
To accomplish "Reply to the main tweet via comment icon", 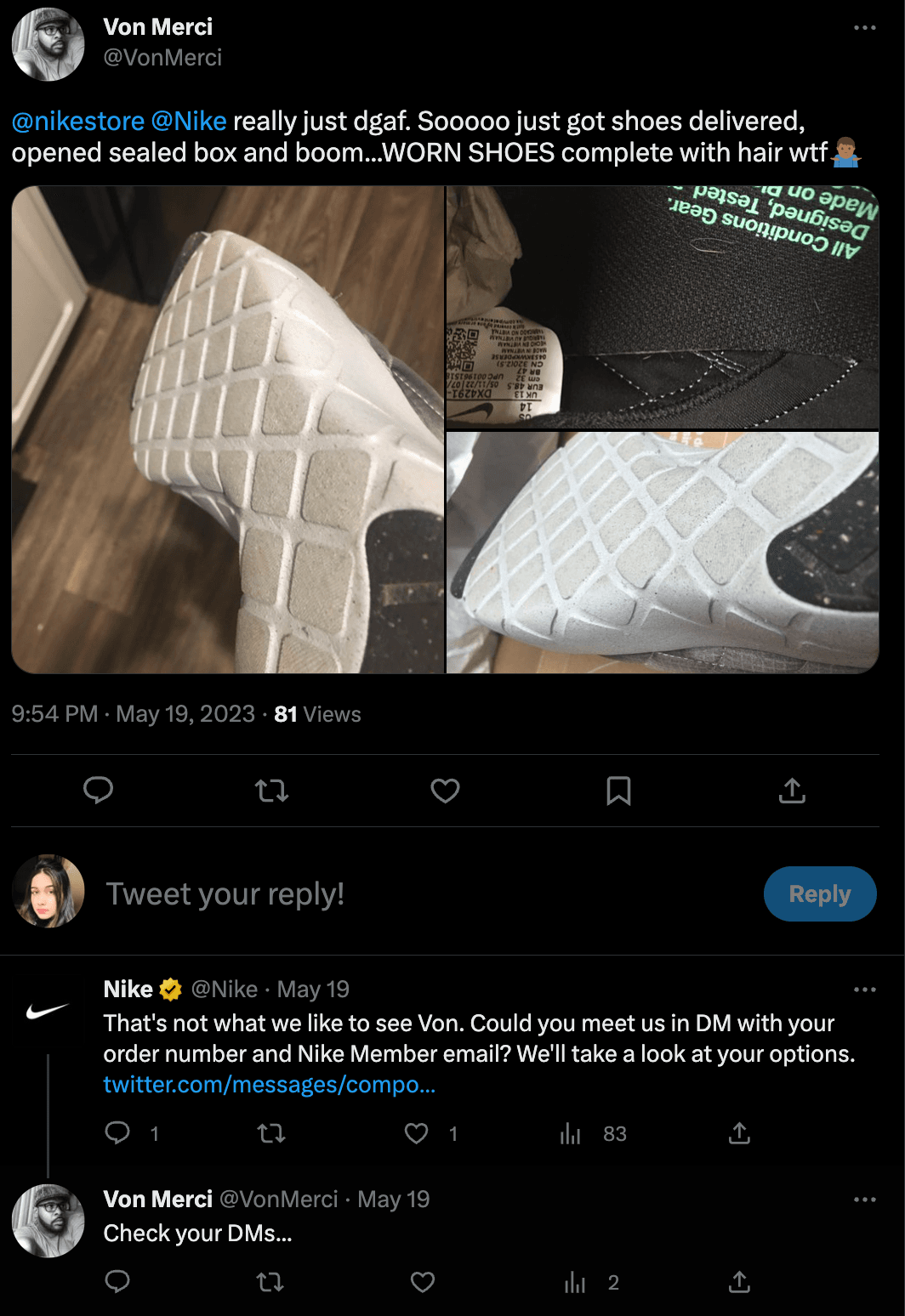I will click(x=99, y=791).
